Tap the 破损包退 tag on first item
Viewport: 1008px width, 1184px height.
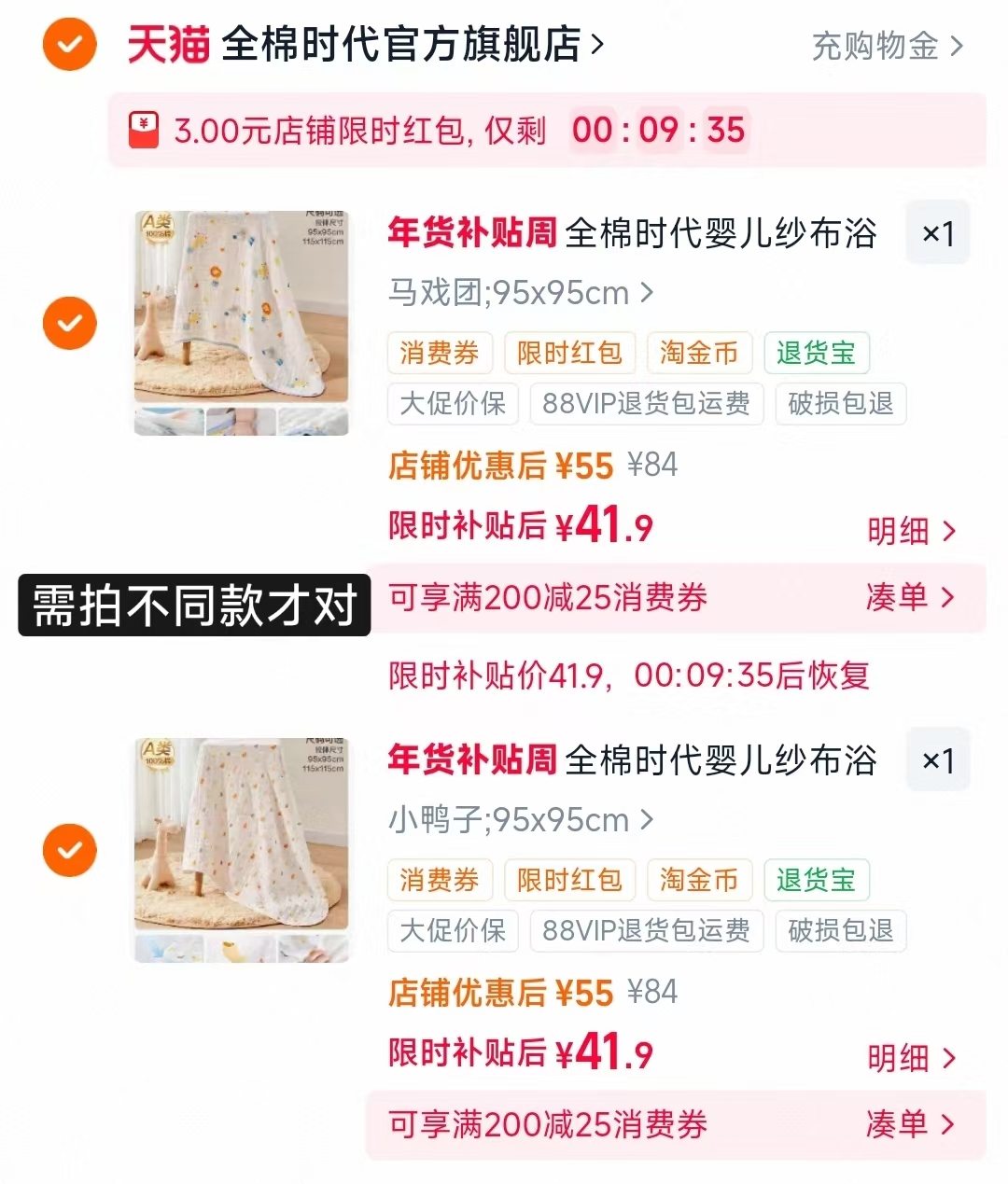(840, 404)
